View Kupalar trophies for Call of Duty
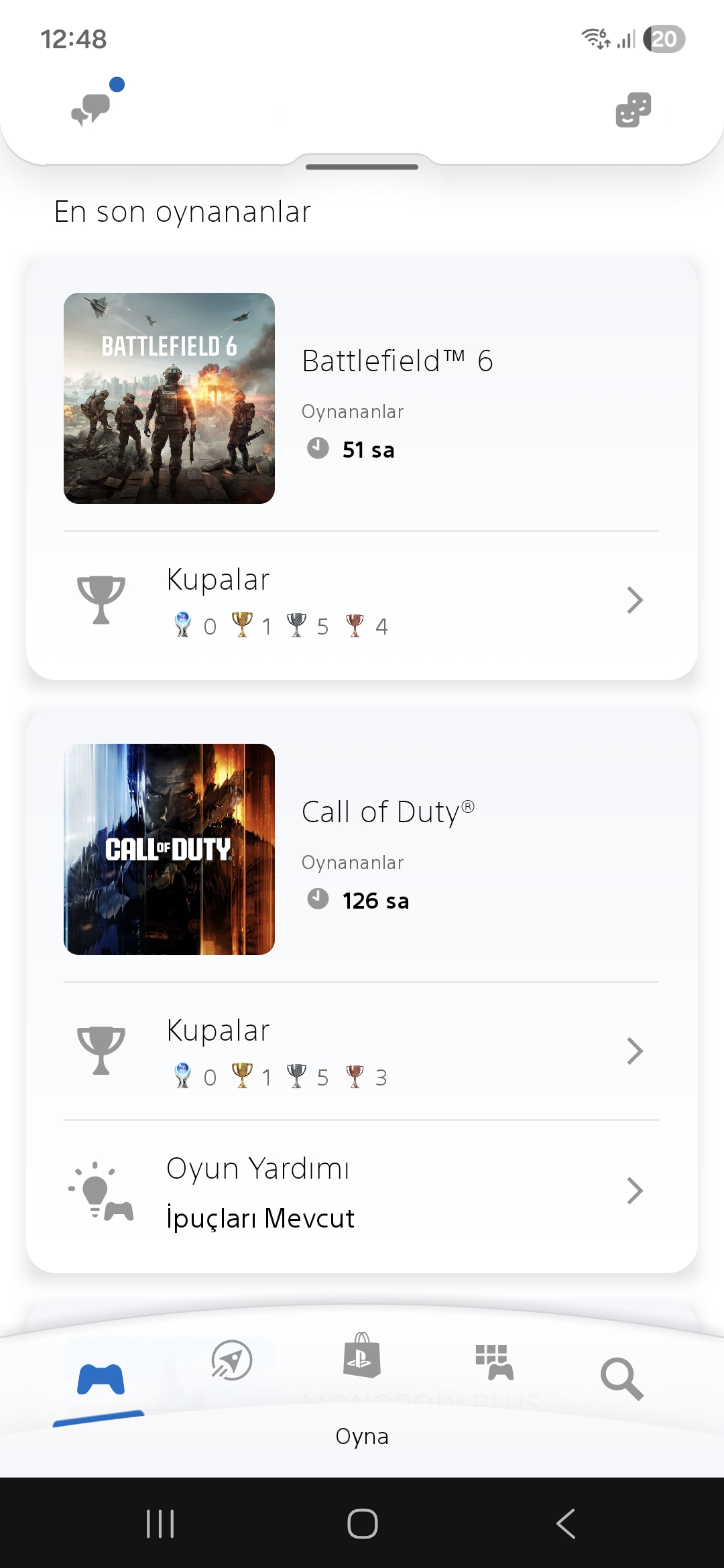This screenshot has width=724, height=1568. [x=362, y=1051]
